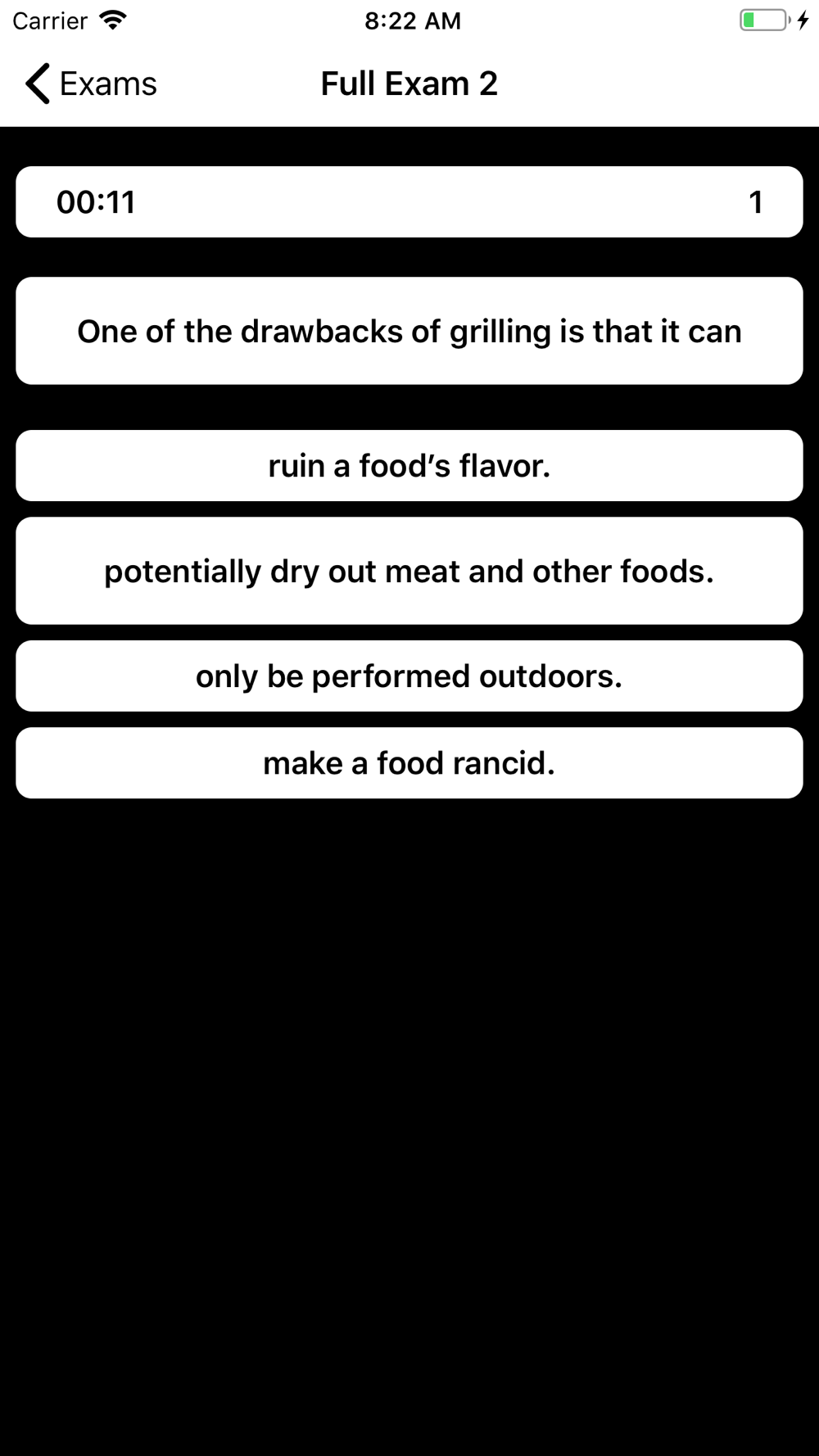
Task: Select answer 'ruin a food's flavor.'
Action: click(409, 465)
